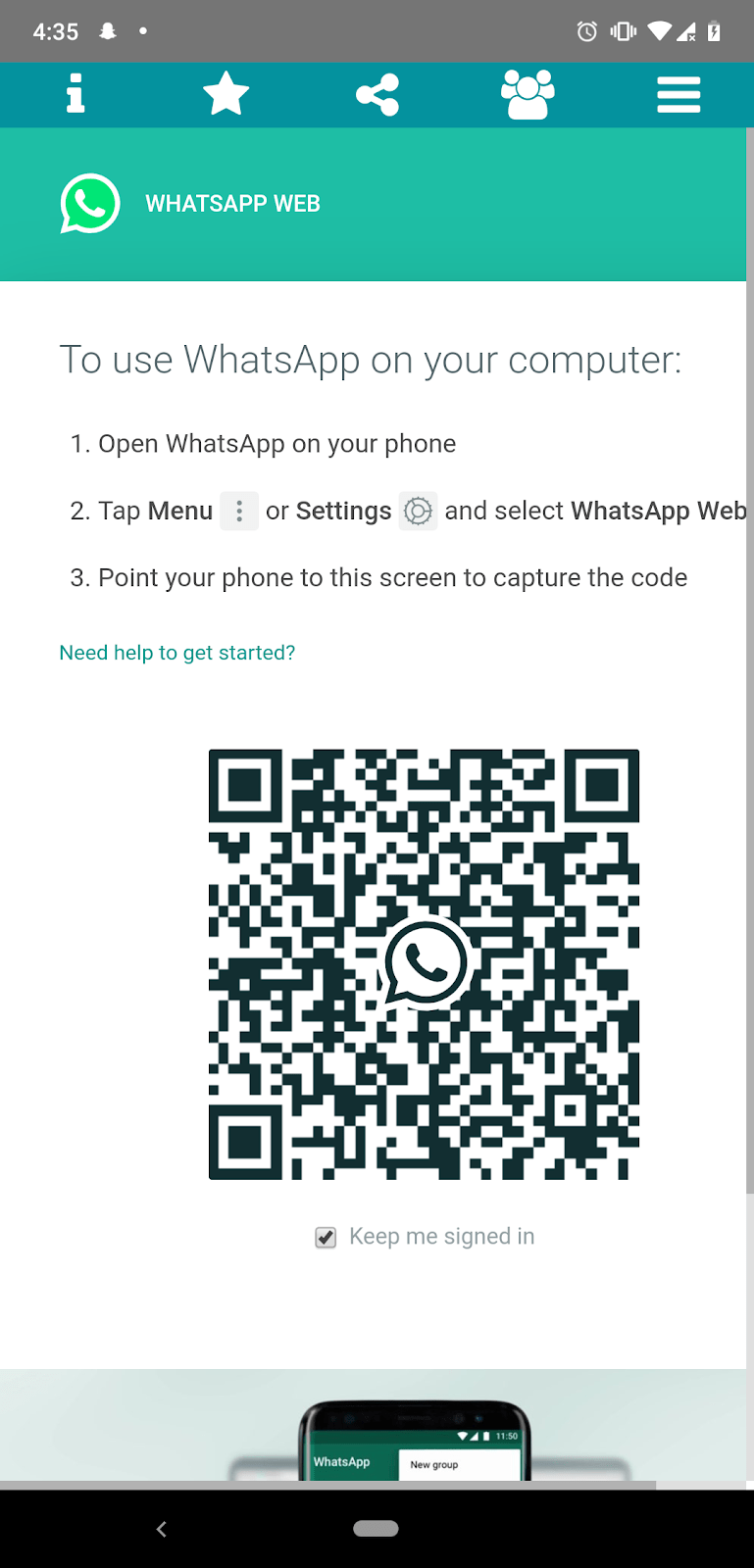The height and width of the screenshot is (1568, 754).
Task: Go back using the system back button
Action: coord(162,1529)
